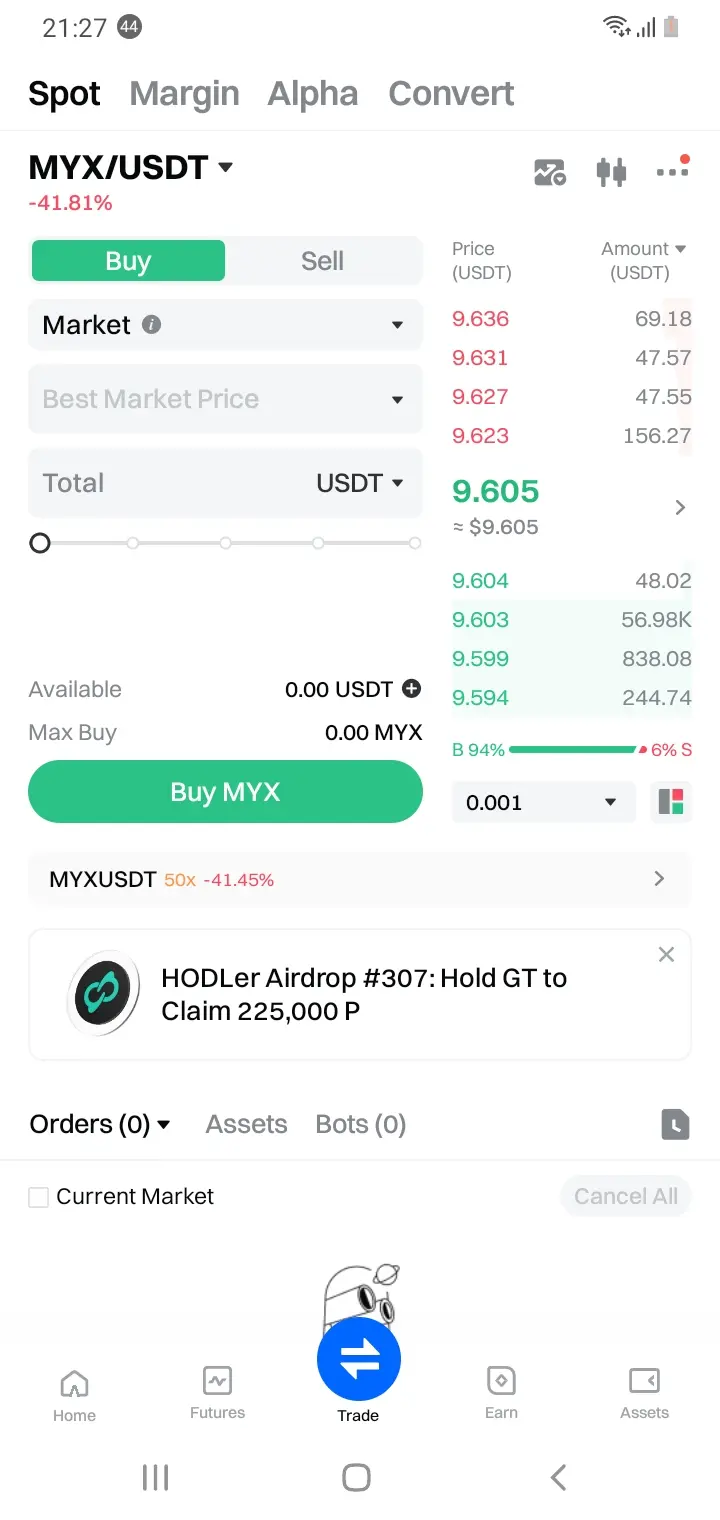Tap the Total amount input field
This screenshot has height=1520, width=720.
pyautogui.click(x=160, y=483)
